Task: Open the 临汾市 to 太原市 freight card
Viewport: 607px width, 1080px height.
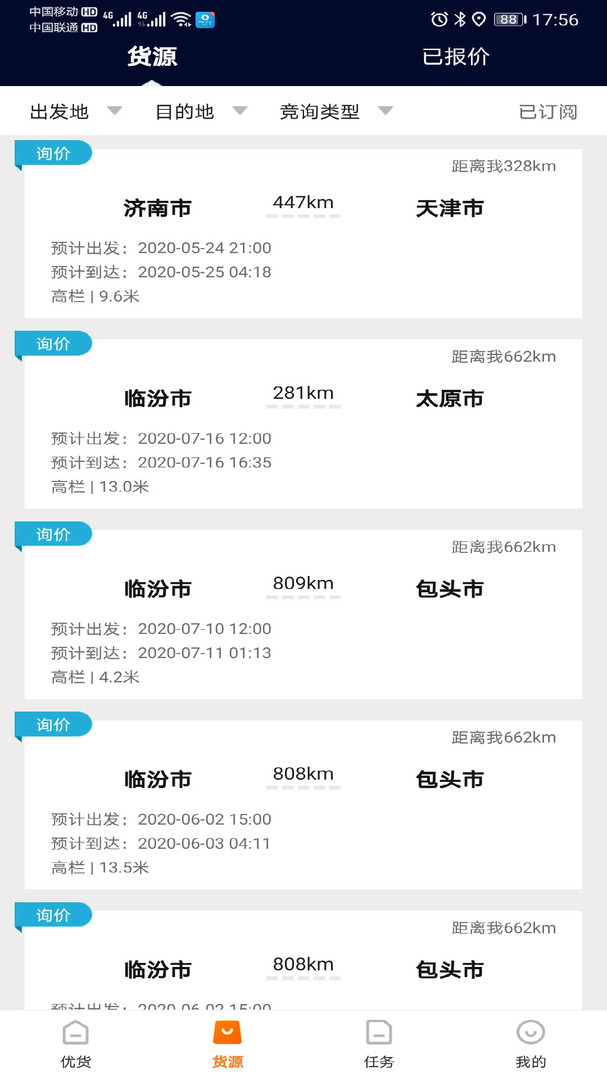Action: (303, 425)
